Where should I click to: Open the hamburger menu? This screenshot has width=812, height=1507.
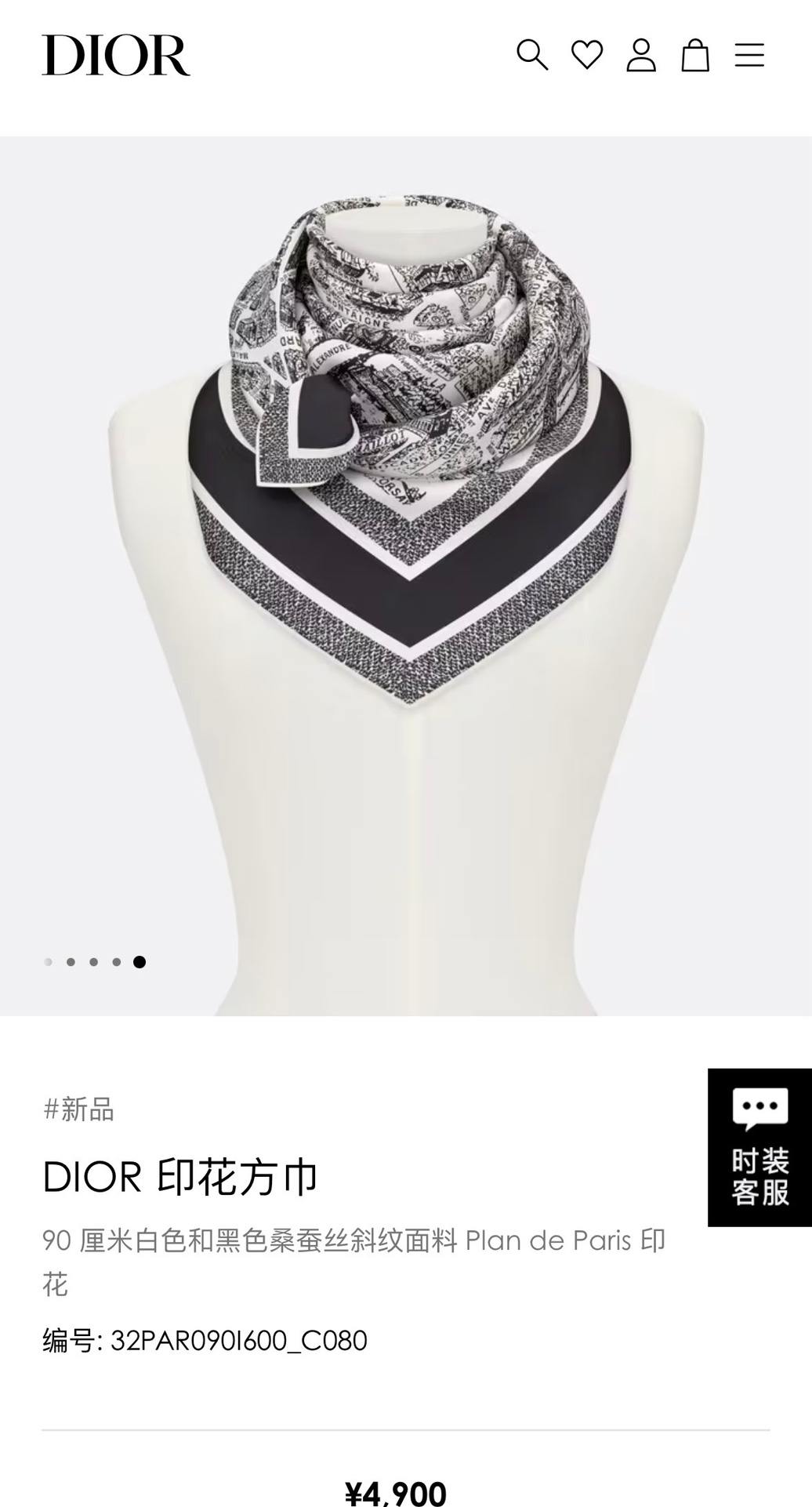[x=749, y=56]
